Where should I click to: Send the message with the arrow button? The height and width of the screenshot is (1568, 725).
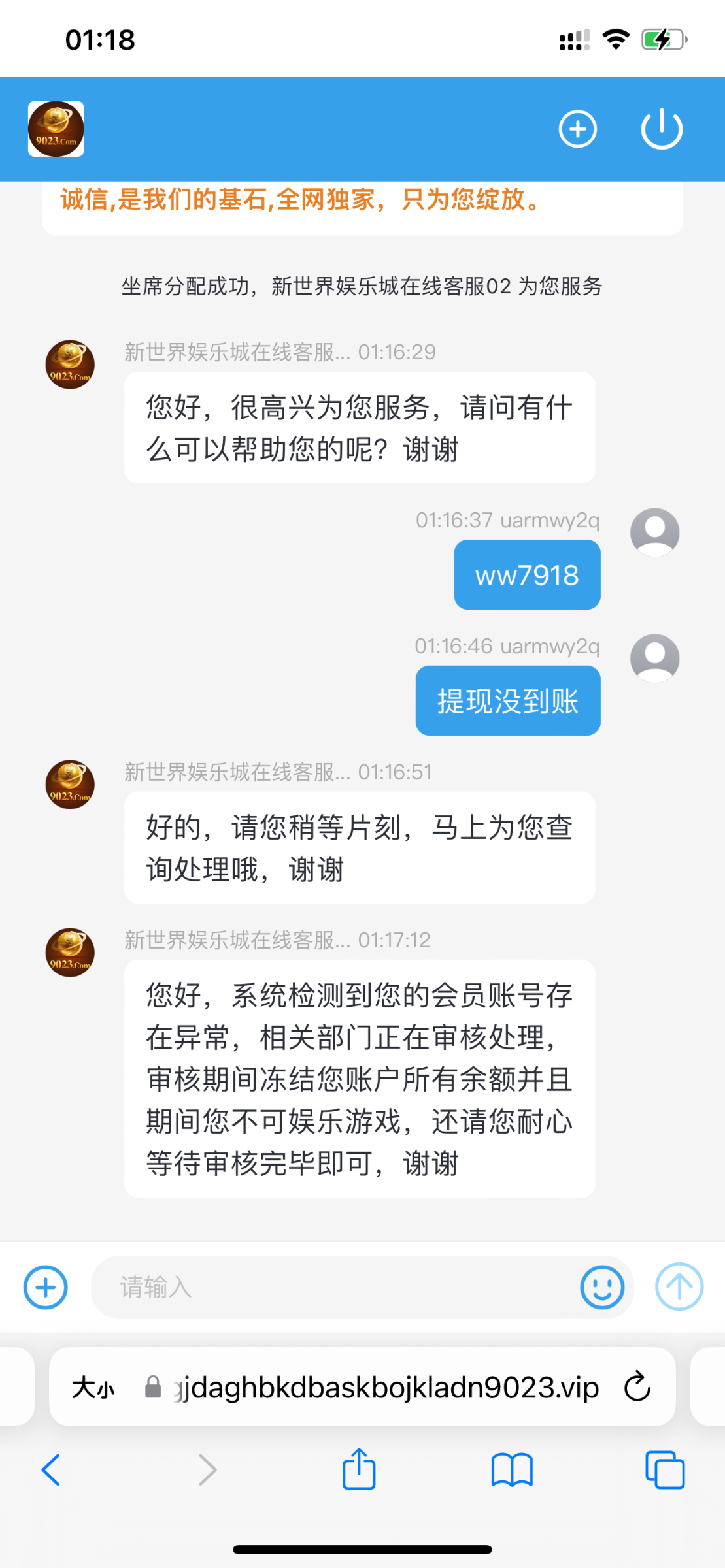679,1286
